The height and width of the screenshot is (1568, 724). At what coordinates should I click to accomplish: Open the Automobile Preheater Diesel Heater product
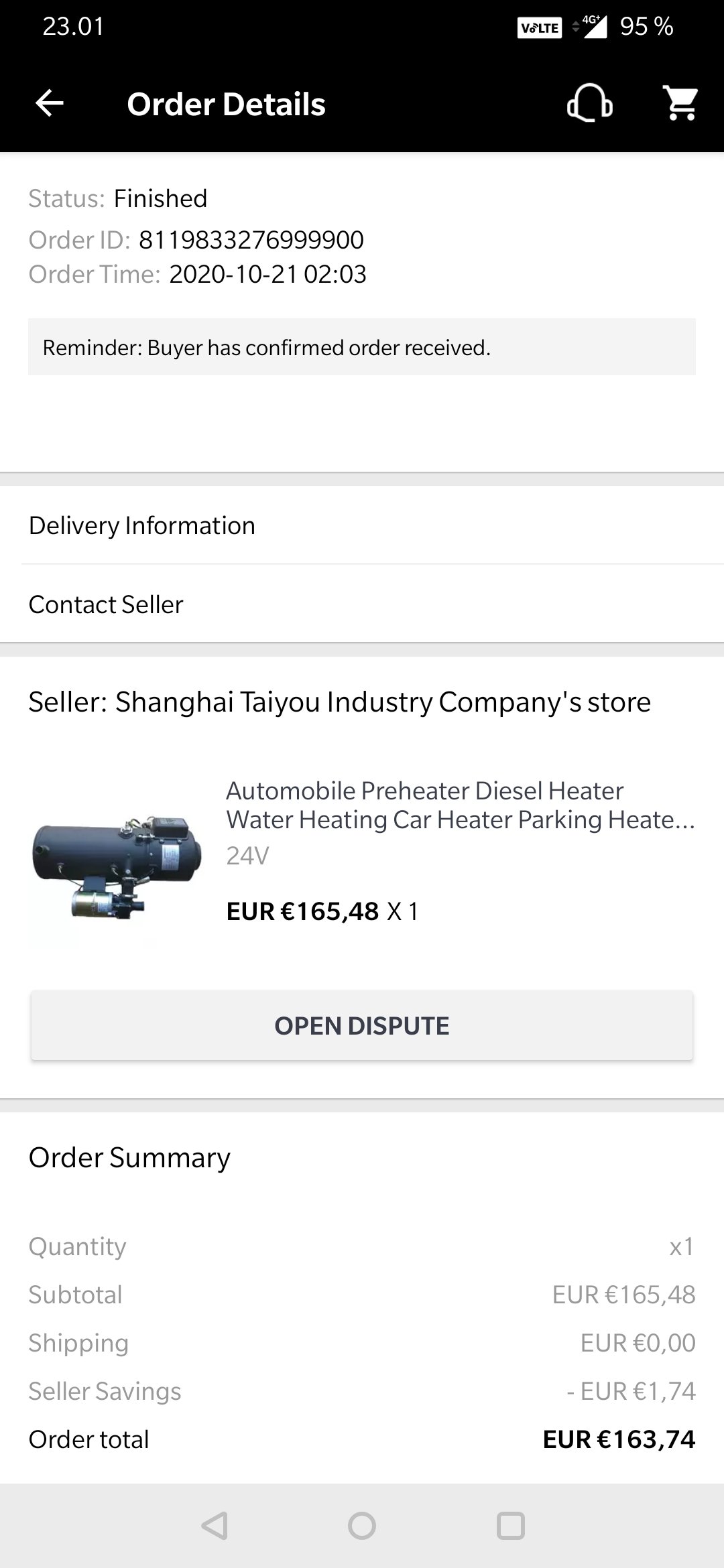click(x=460, y=805)
